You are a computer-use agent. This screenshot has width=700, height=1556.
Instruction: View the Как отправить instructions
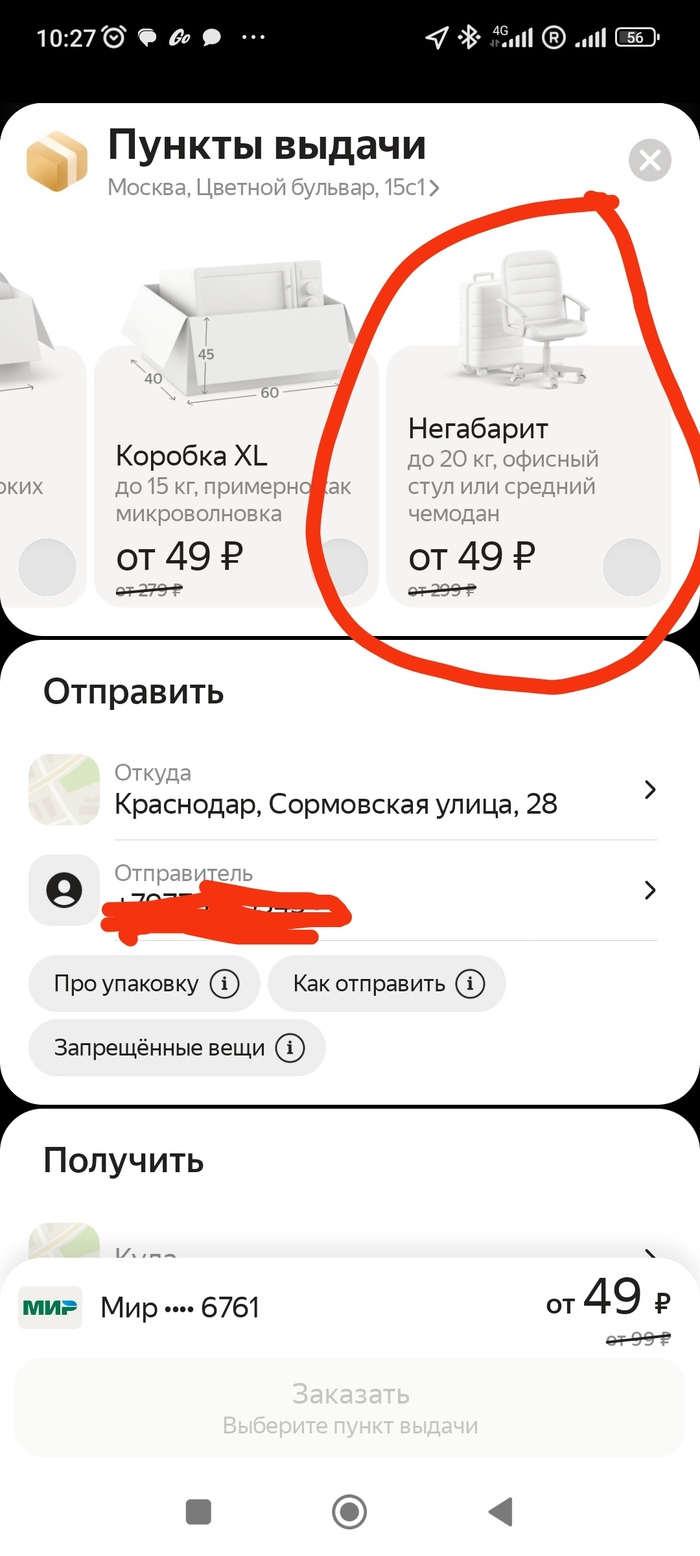click(386, 984)
